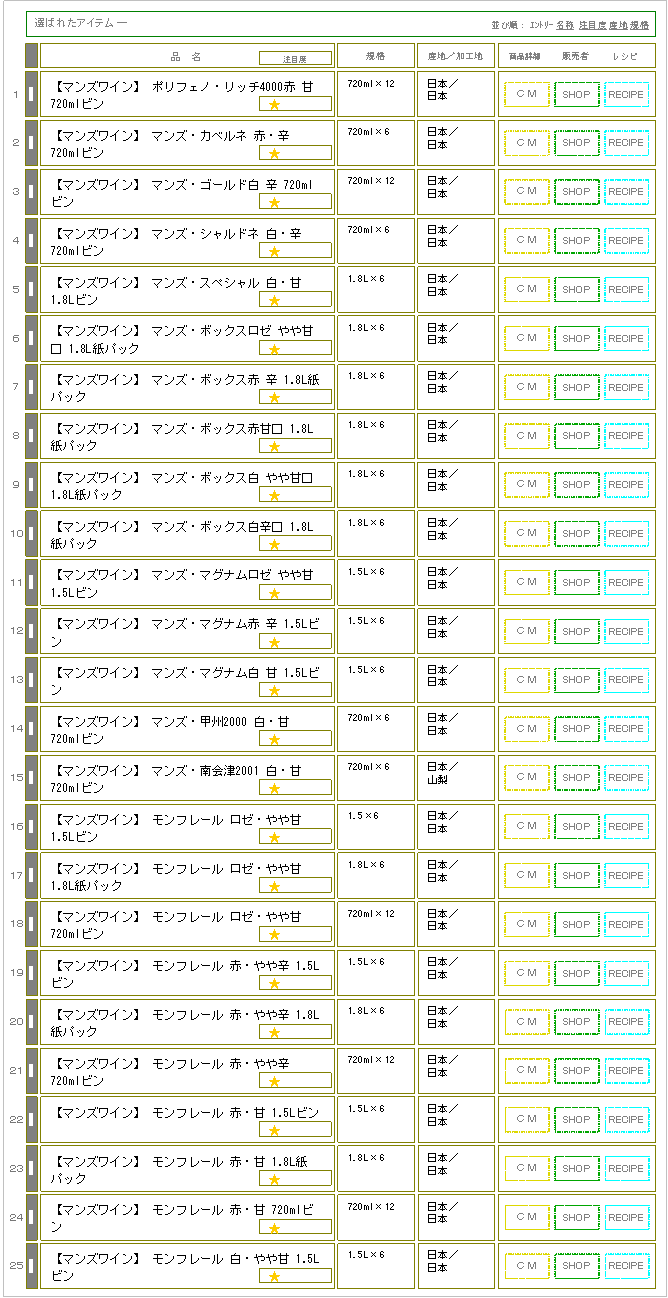Image resolution: width=668 pixels, height=1298 pixels.
Task: Open CM for マンズ・シャルドネ 白・辛
Action: click(x=526, y=241)
